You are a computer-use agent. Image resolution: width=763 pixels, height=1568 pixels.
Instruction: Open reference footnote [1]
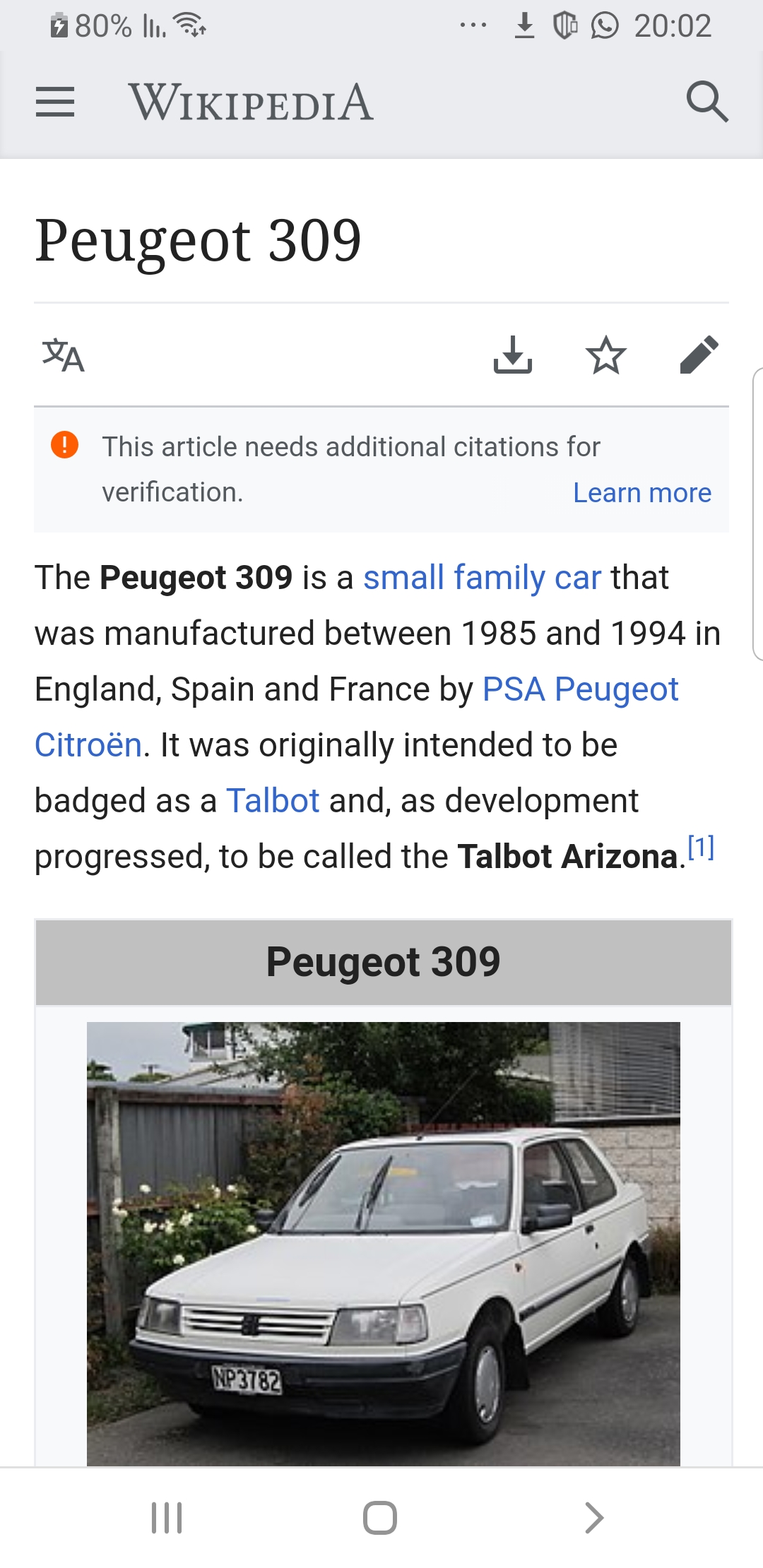pyautogui.click(x=701, y=848)
